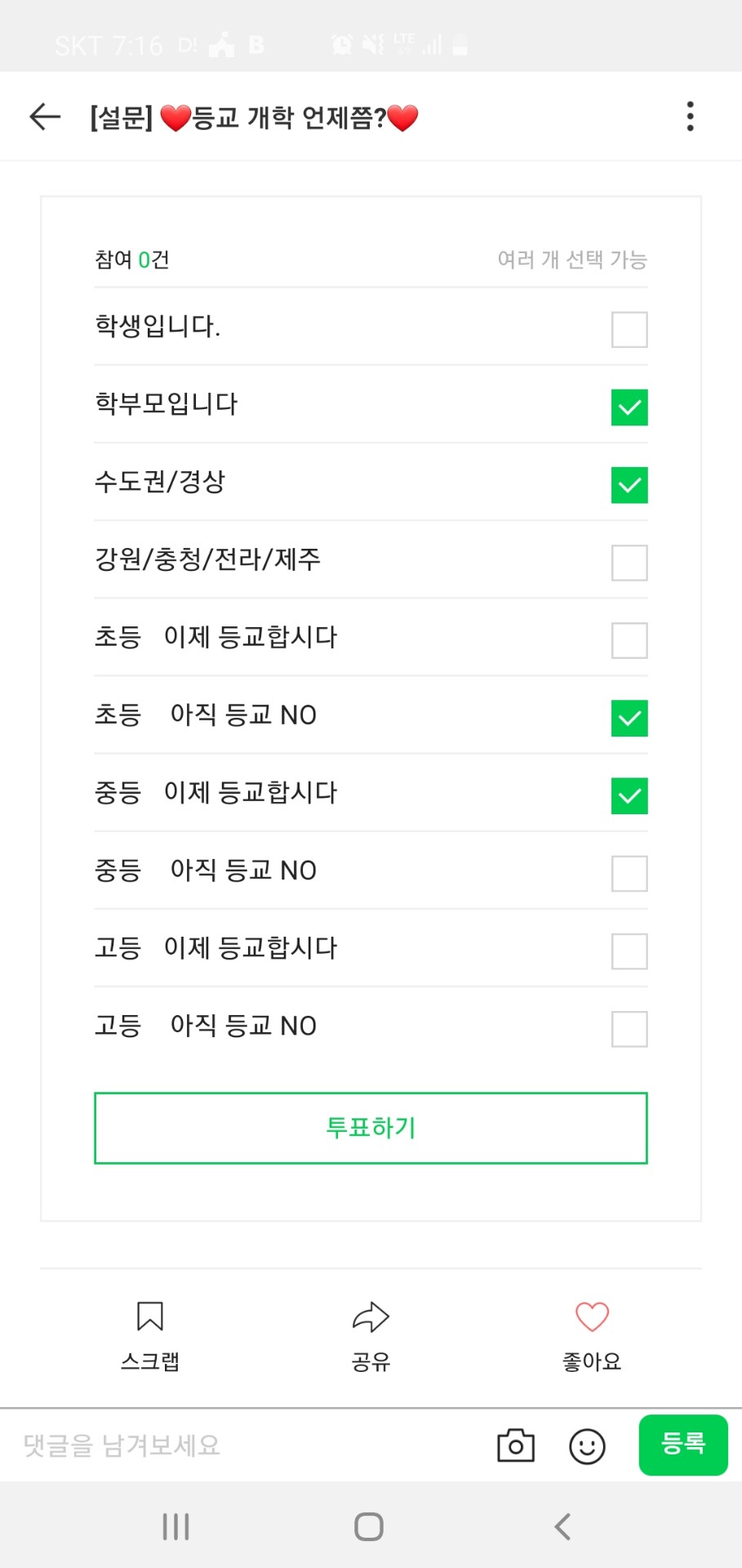Select 고등 아직 등교 NO
Screen dimensions: 742x1568
click(x=629, y=1029)
